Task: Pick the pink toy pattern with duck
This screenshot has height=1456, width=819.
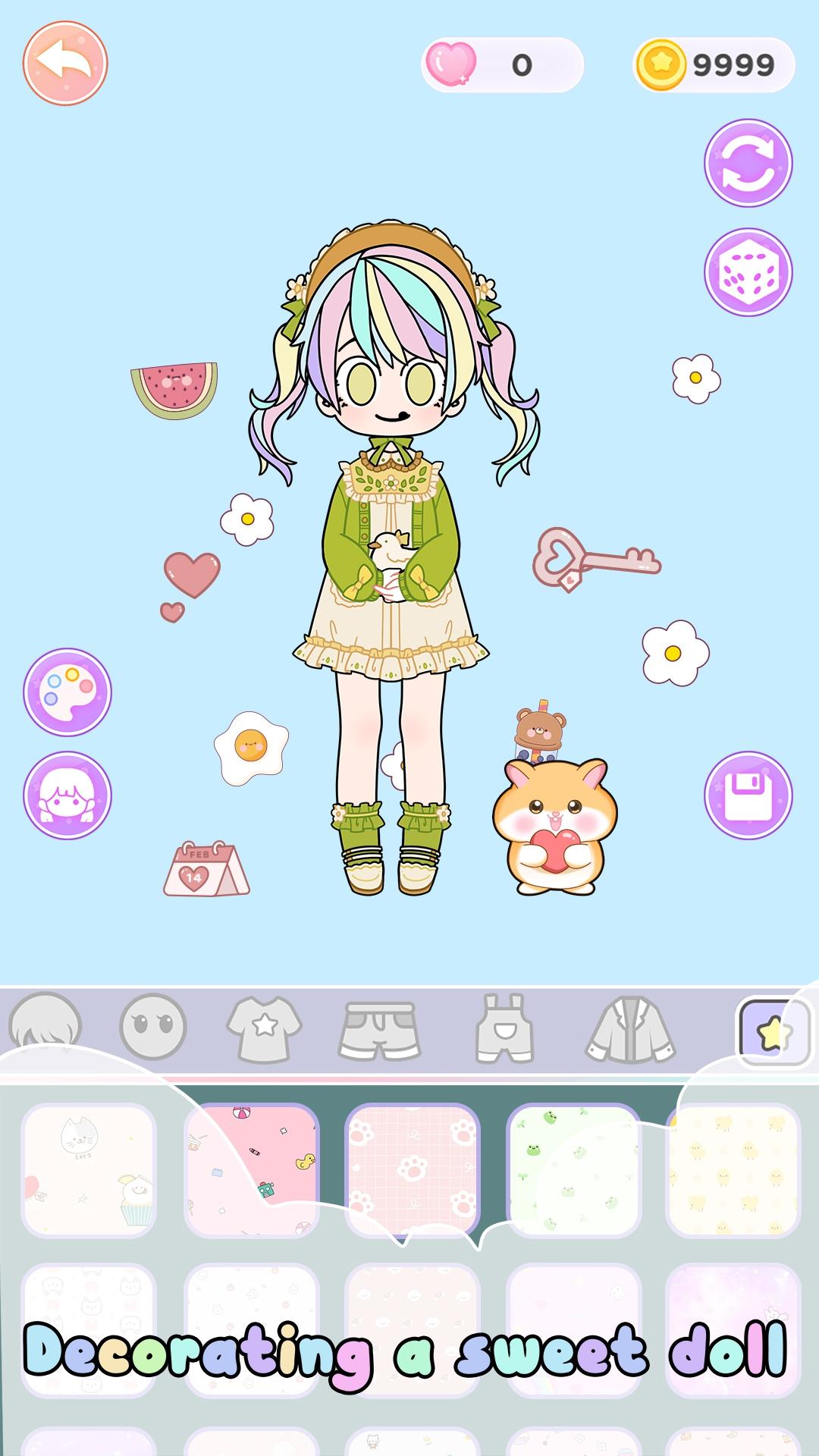Action: click(x=252, y=1170)
